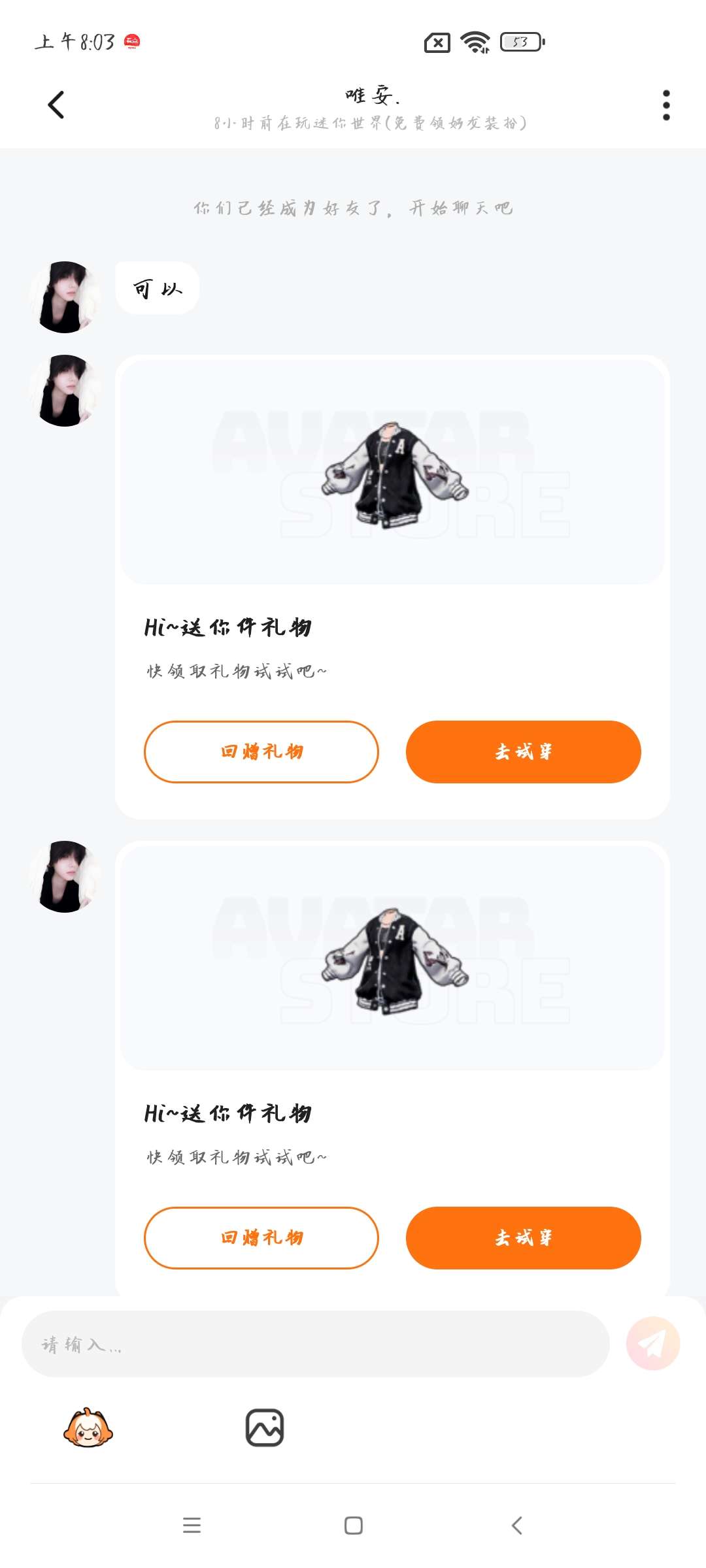Focus the 请输入 message field
706x1568 pixels.
[x=316, y=1344]
